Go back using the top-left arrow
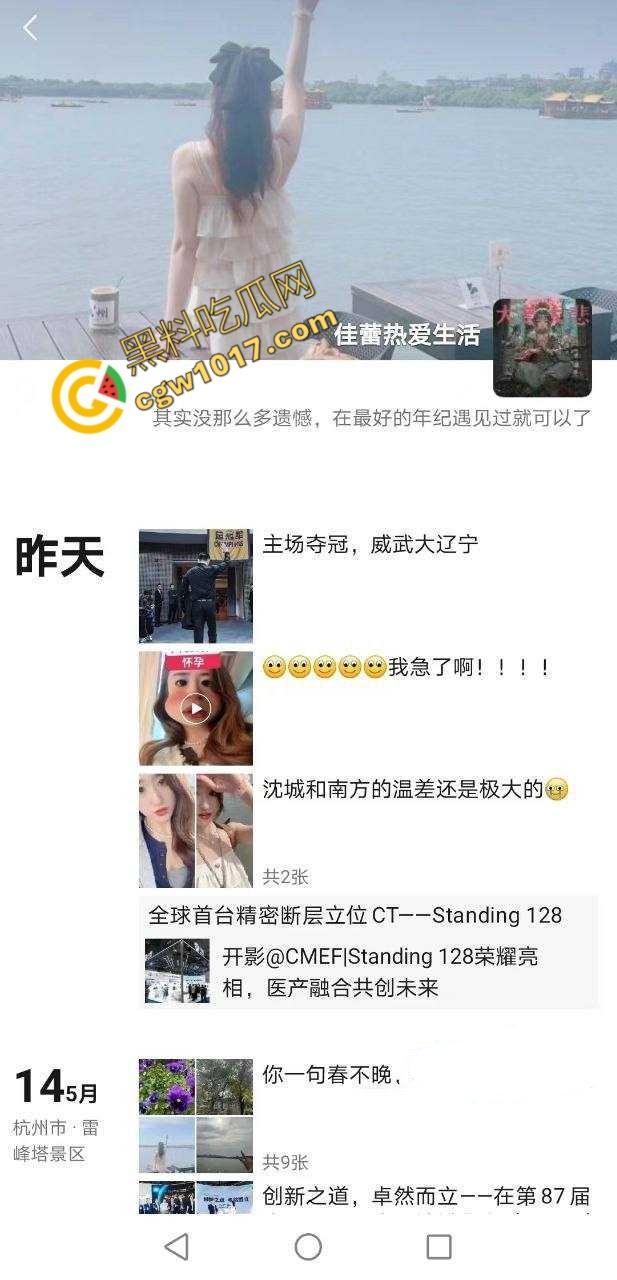The height and width of the screenshot is (1280, 617). (30, 28)
